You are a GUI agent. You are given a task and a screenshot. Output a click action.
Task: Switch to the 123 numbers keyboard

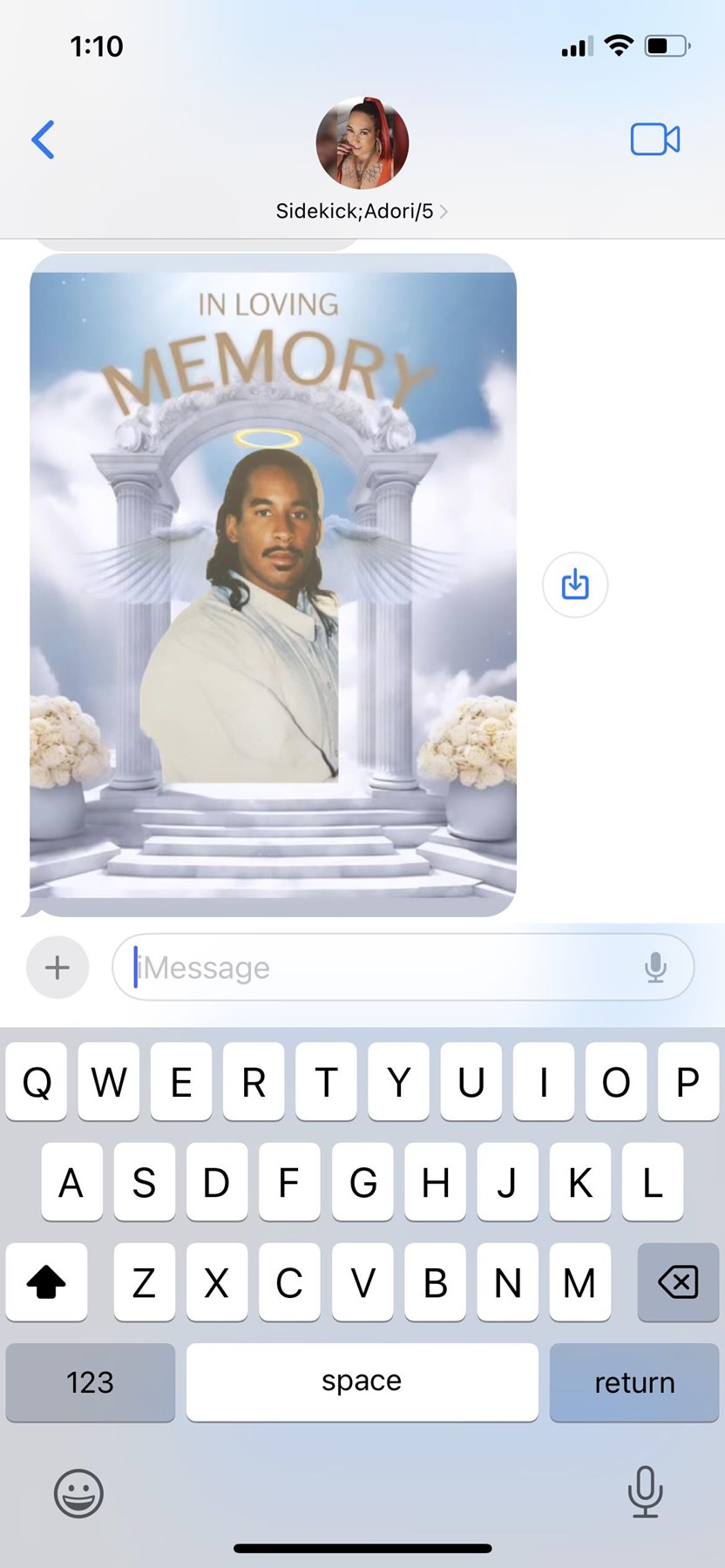point(91,1382)
